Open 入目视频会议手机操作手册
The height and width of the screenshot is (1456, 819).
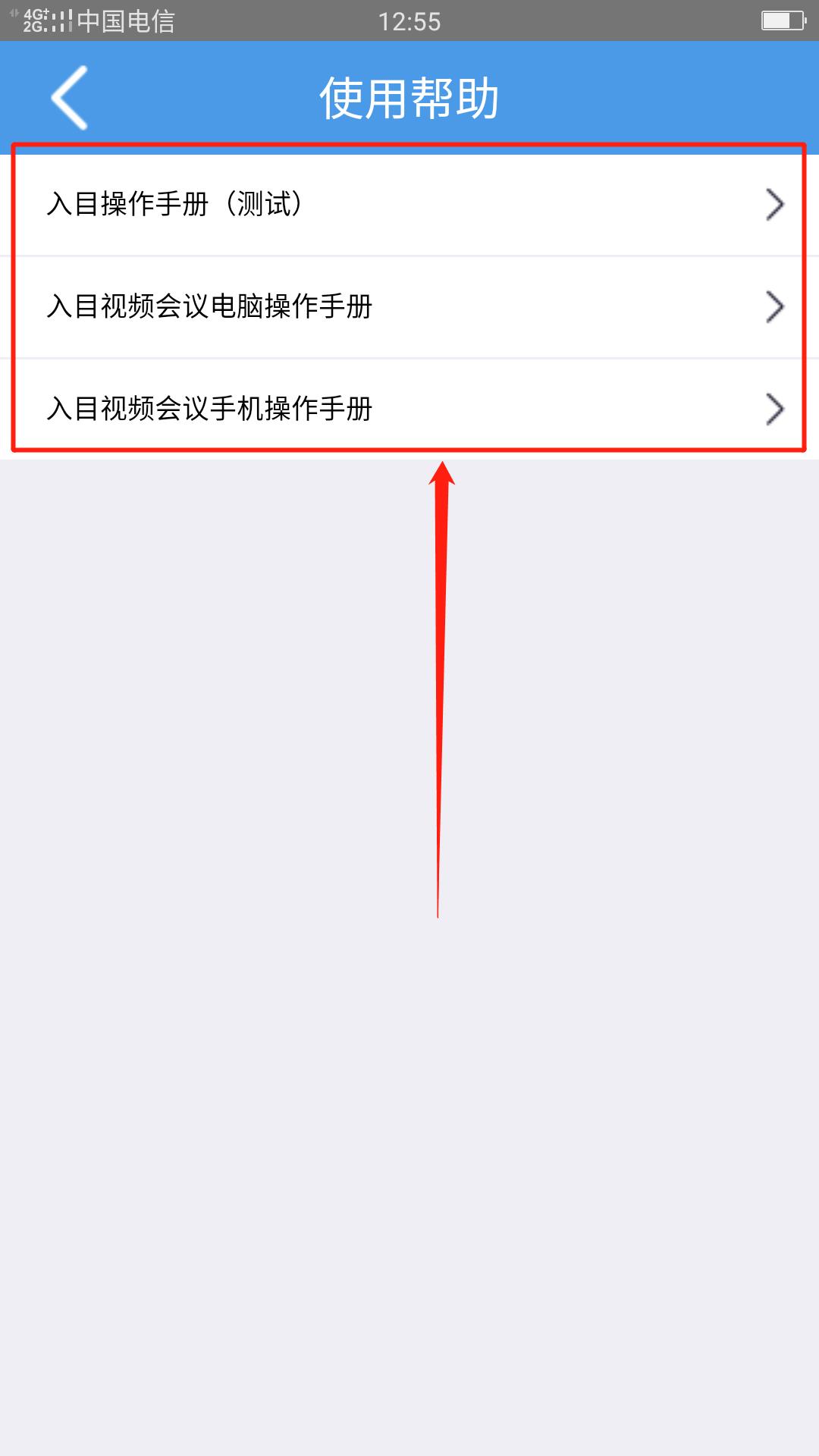[409, 409]
